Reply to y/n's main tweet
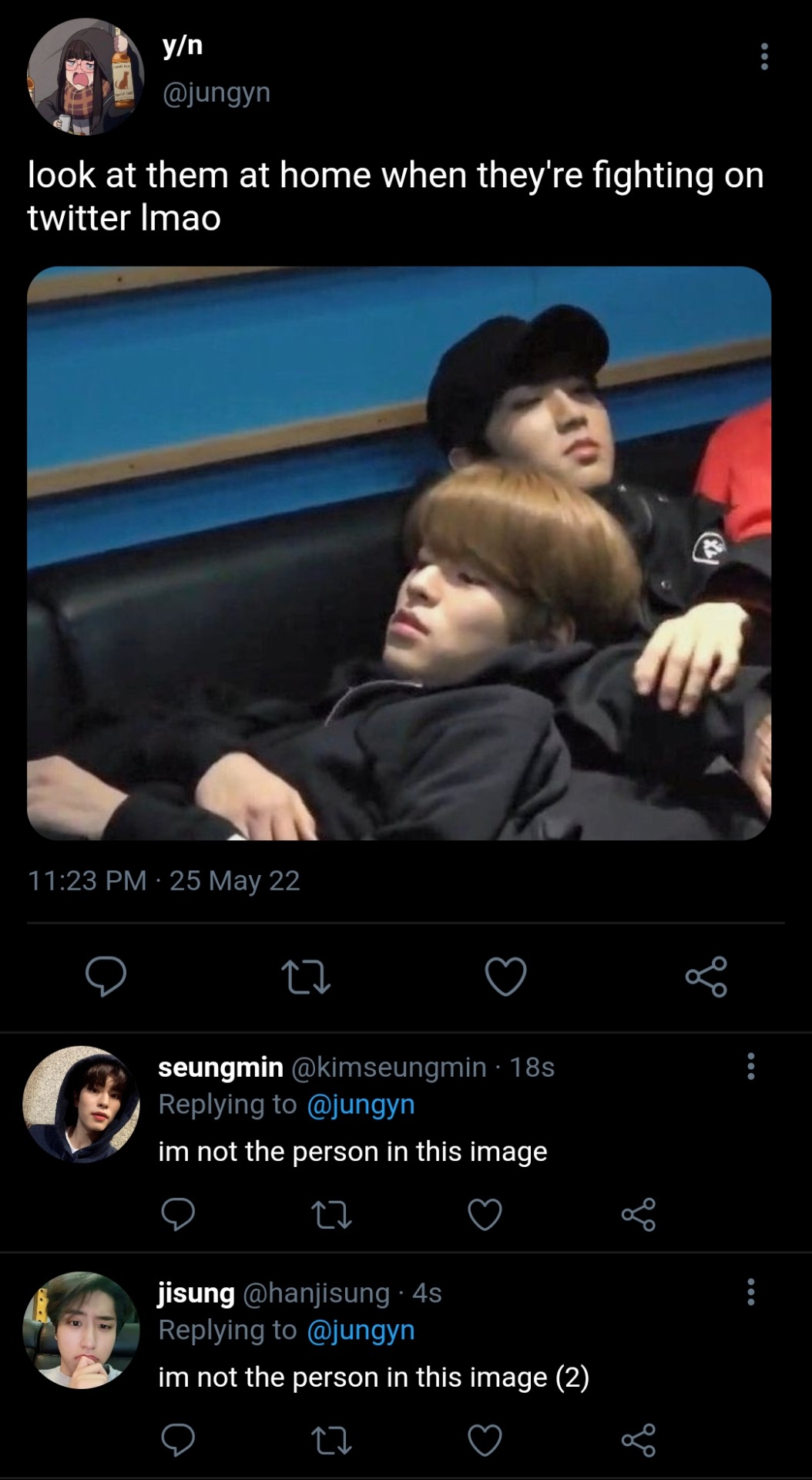Viewport: 812px width, 1480px height. click(x=106, y=977)
